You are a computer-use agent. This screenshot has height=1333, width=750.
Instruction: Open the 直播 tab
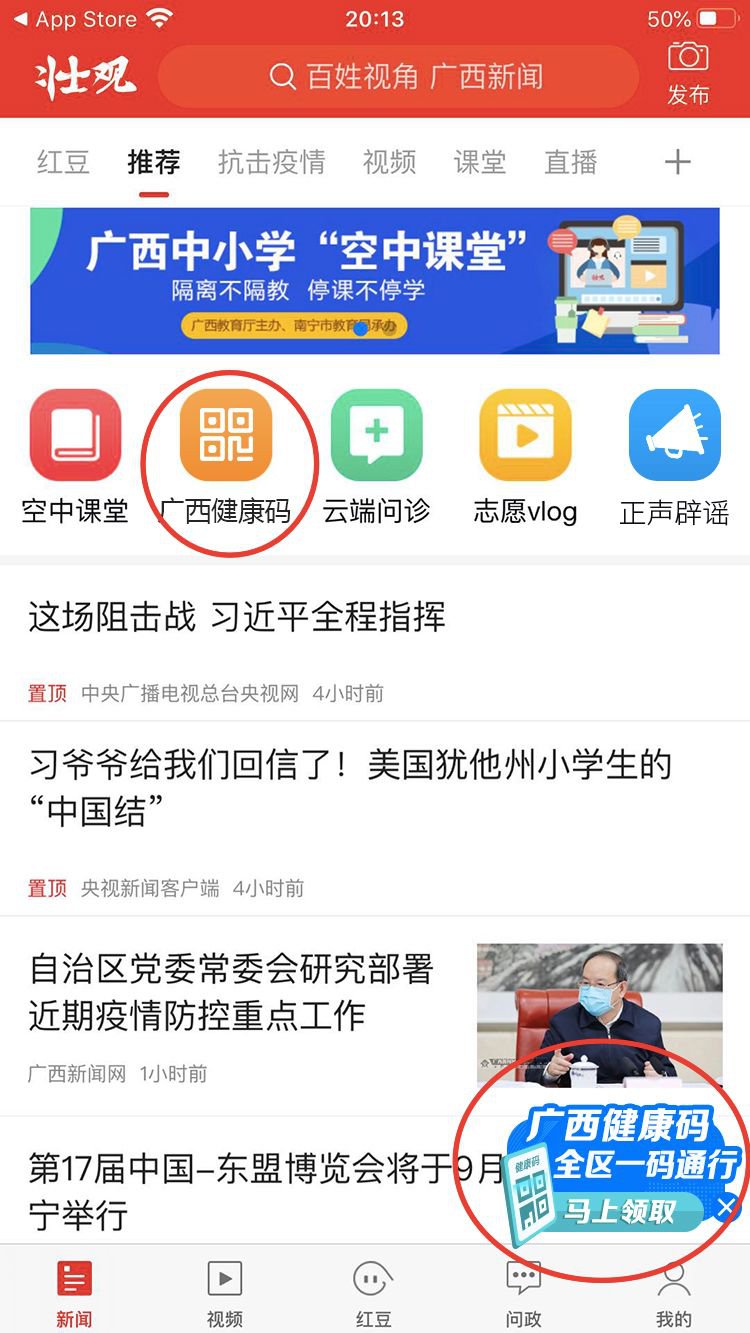570,162
